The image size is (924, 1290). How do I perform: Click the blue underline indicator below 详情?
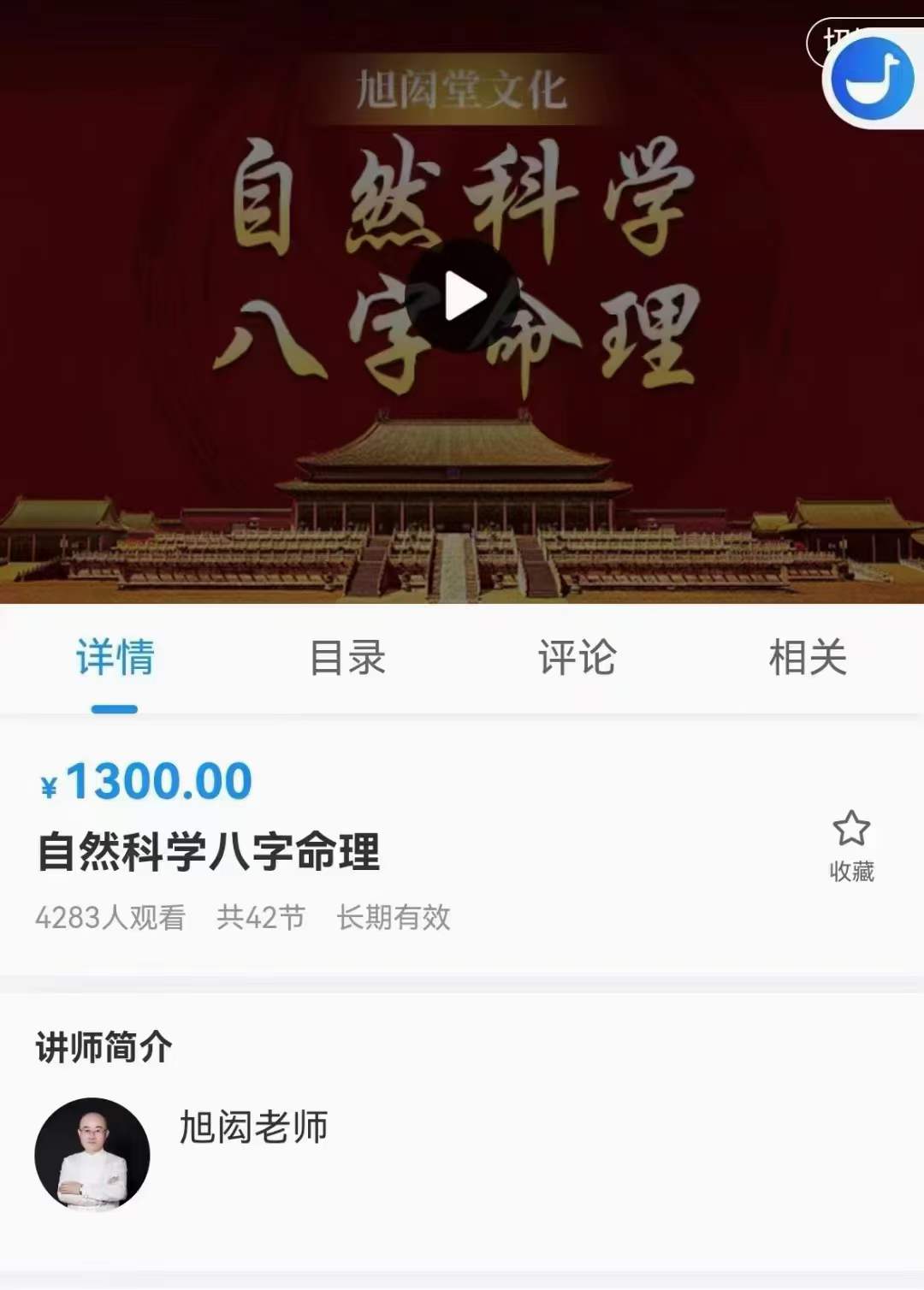point(114,707)
